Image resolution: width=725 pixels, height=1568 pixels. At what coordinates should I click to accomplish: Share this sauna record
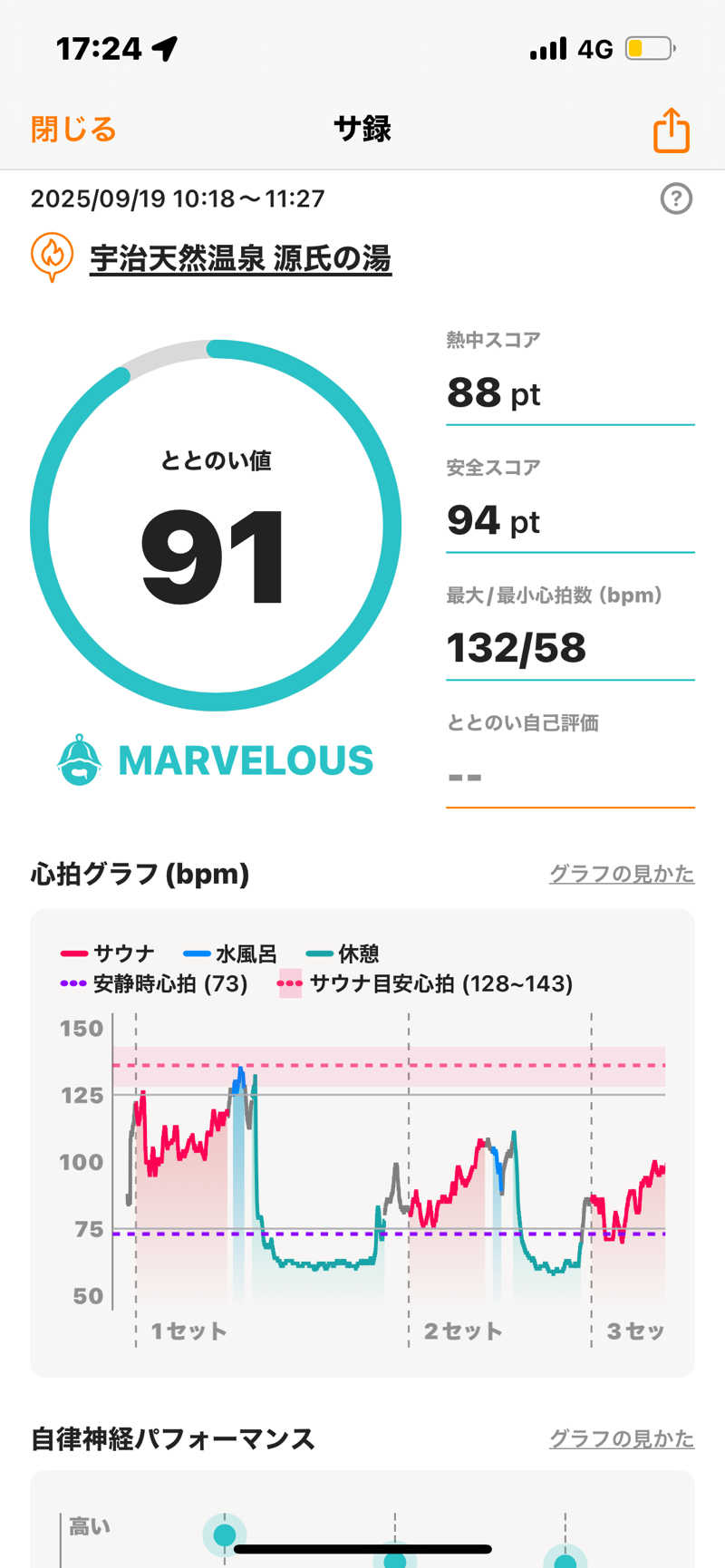point(672,130)
